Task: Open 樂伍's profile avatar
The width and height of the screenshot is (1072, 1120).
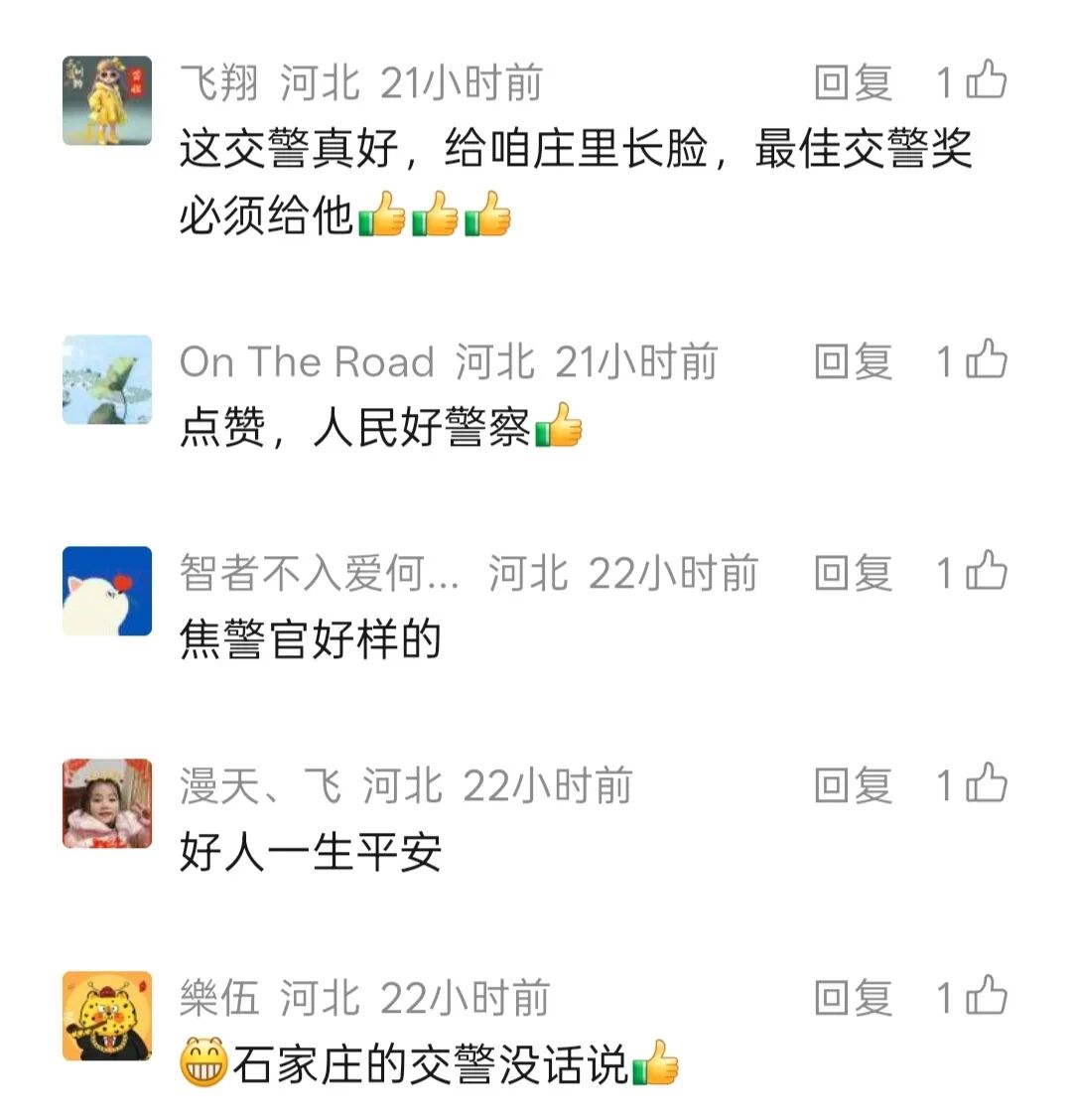Action: click(x=107, y=1016)
